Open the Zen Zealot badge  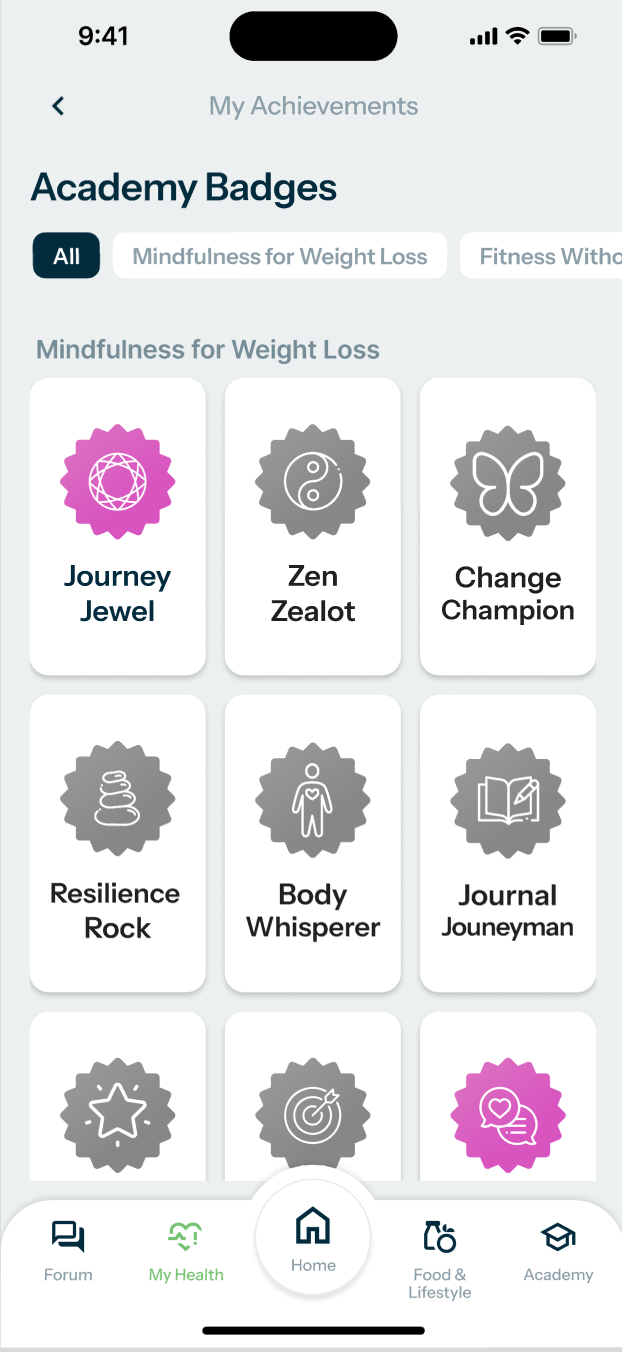(x=313, y=526)
